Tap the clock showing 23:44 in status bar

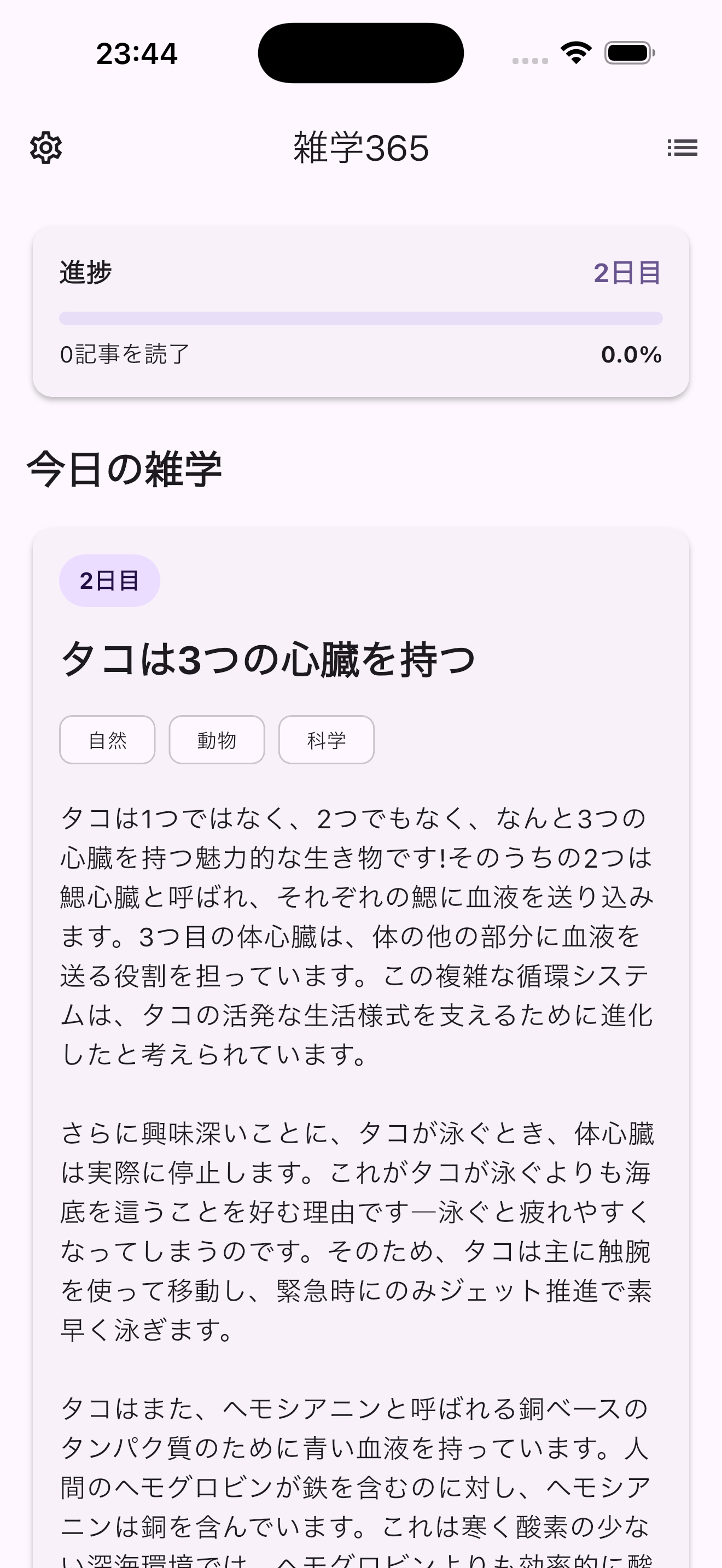point(136,54)
